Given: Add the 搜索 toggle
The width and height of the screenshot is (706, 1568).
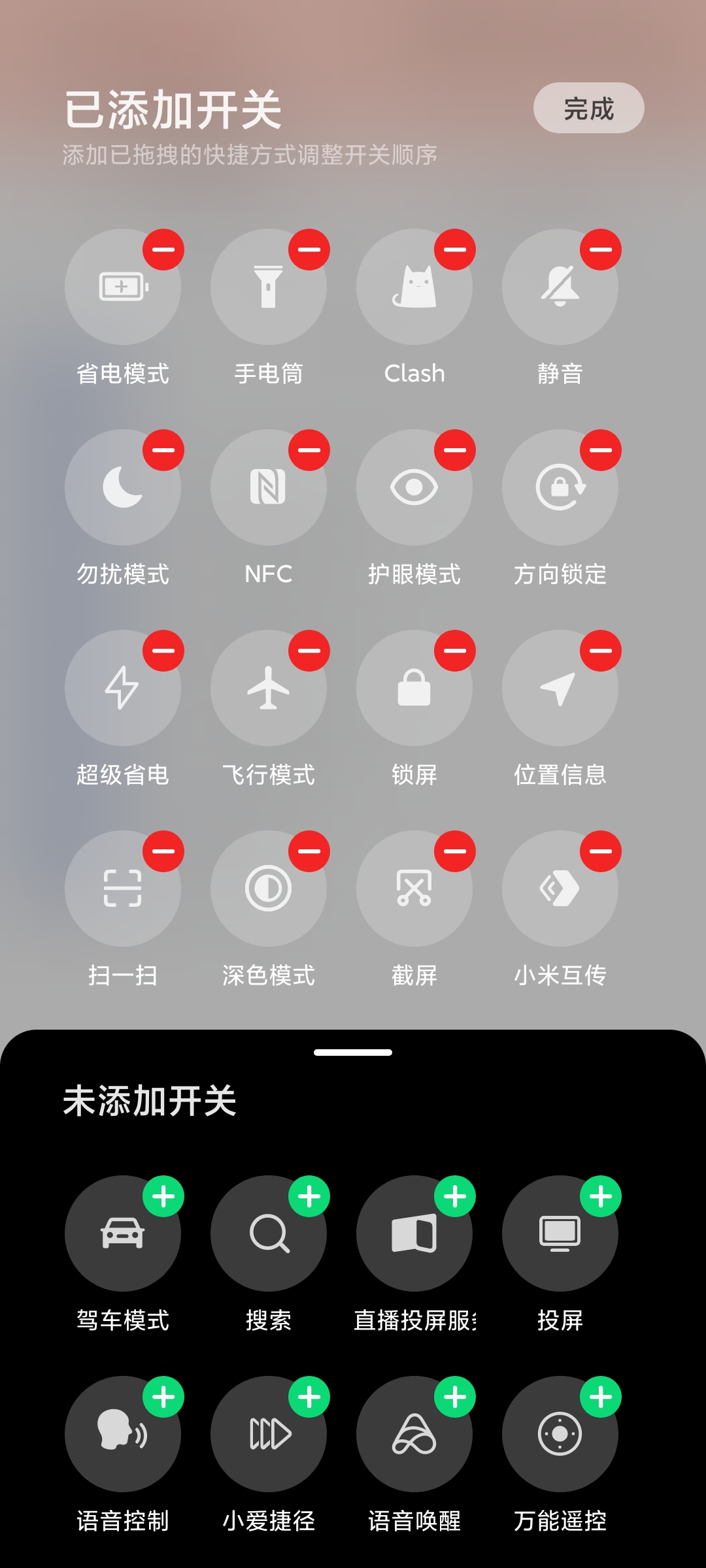Looking at the screenshot, I should click(x=309, y=1196).
